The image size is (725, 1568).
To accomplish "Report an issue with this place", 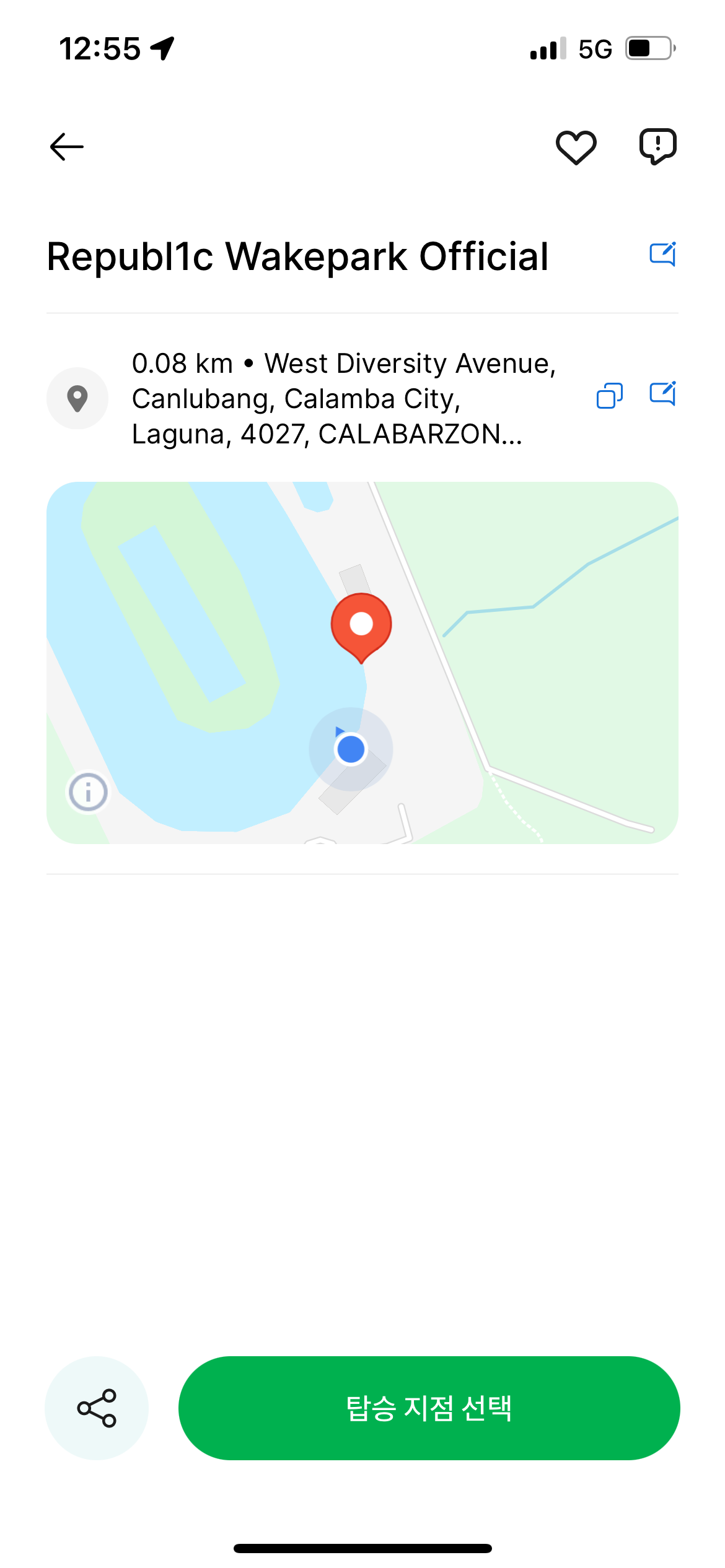I will point(657,147).
